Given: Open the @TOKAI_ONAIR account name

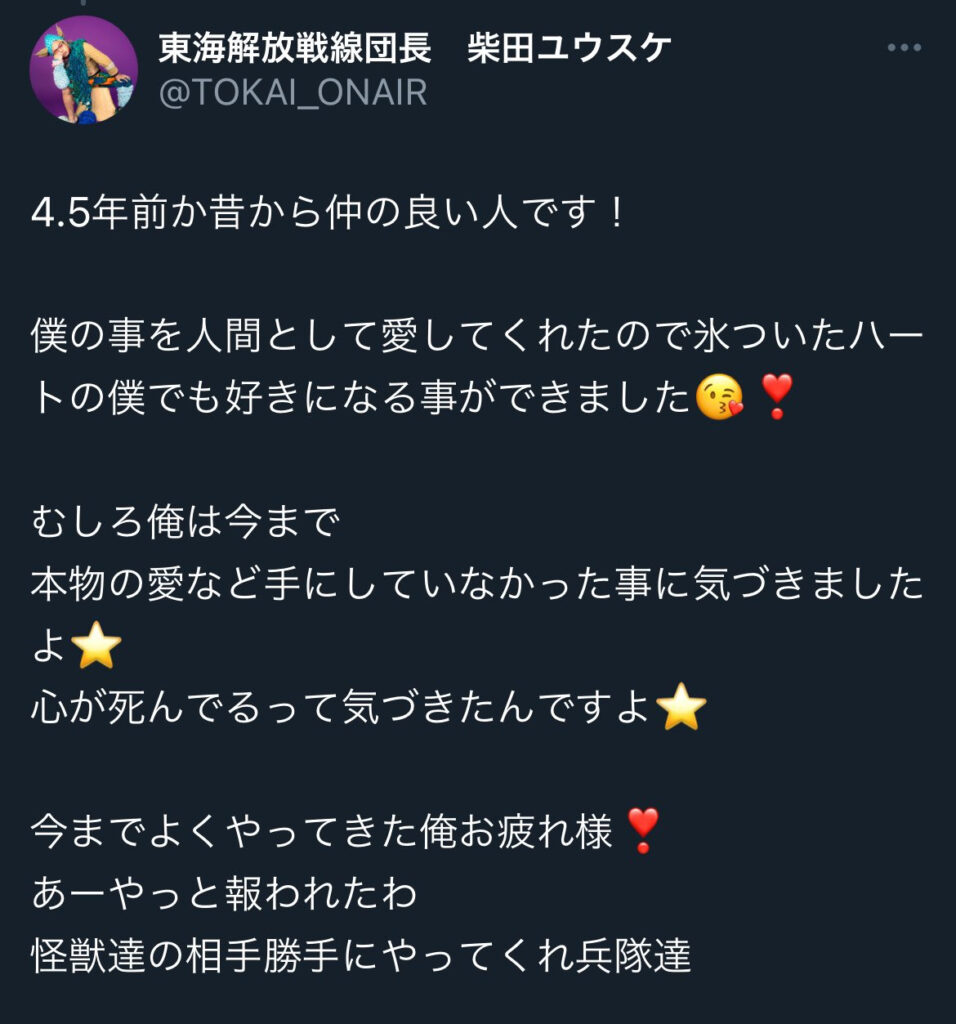Looking at the screenshot, I should coord(294,93).
